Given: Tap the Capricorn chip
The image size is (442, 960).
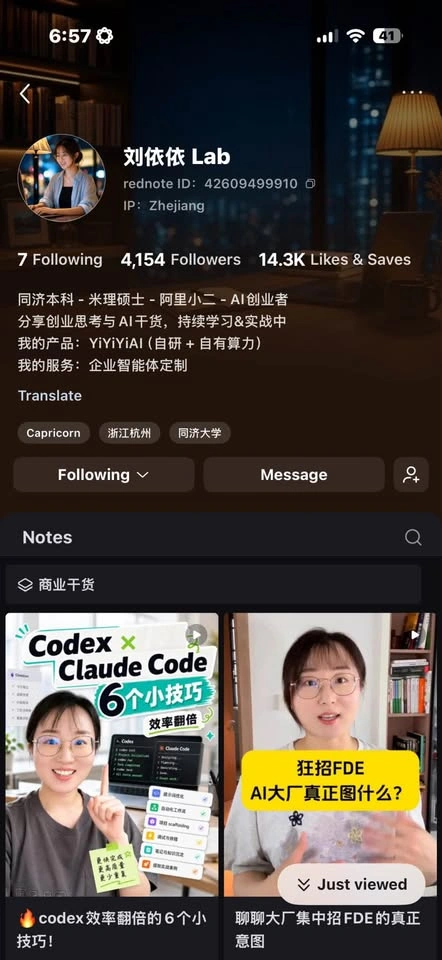Looking at the screenshot, I should pyautogui.click(x=53, y=433).
